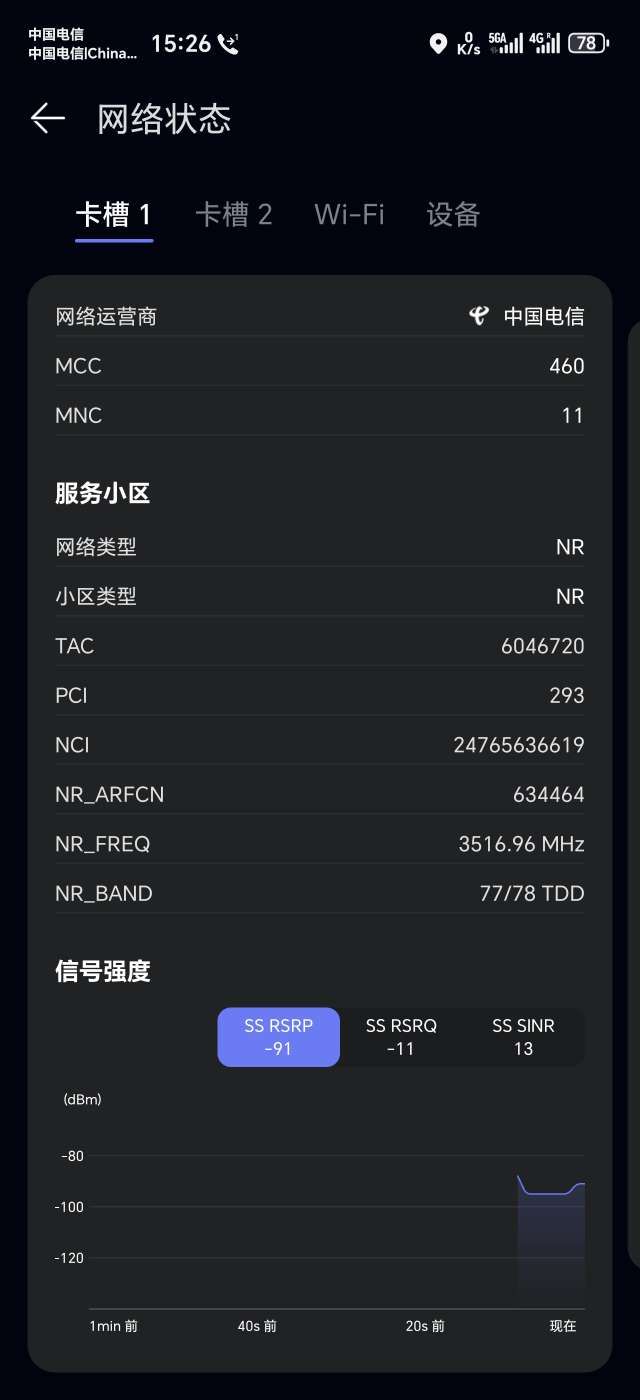Screen dimensions: 640x1400
Task: Go back from the 网络状态 screen
Action: [47, 119]
